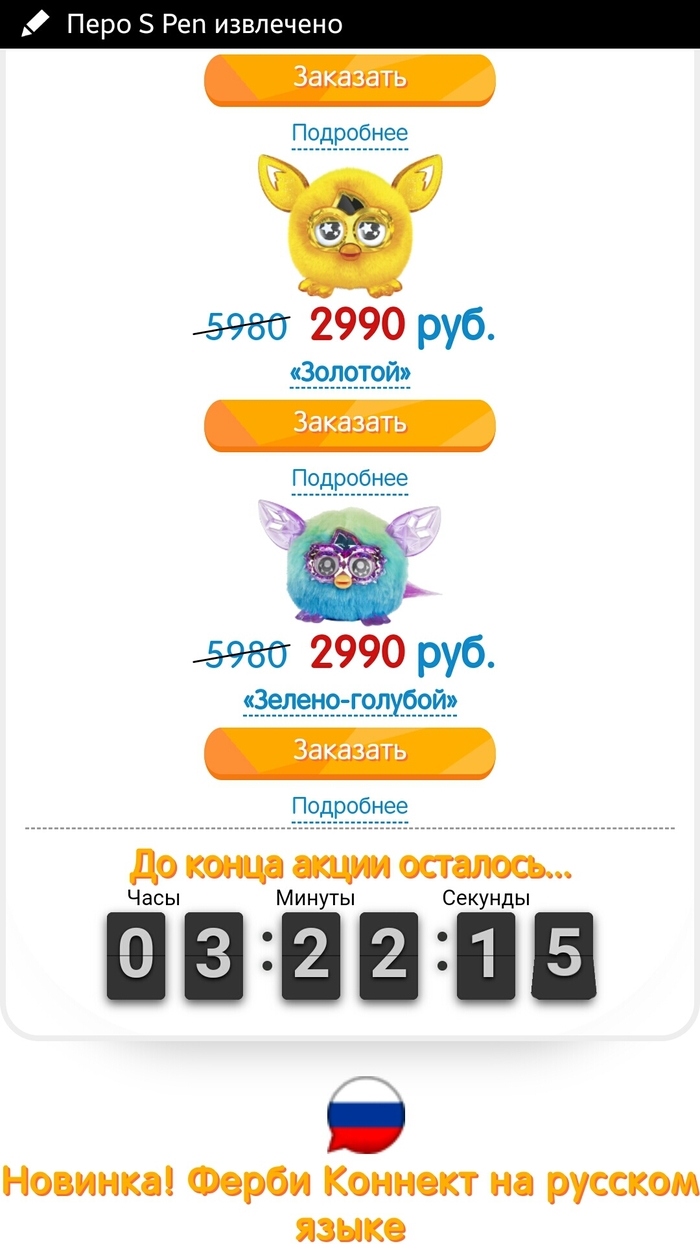Tap the Заказать button above the yellow Furby
This screenshot has width=700, height=1244.
click(350, 78)
